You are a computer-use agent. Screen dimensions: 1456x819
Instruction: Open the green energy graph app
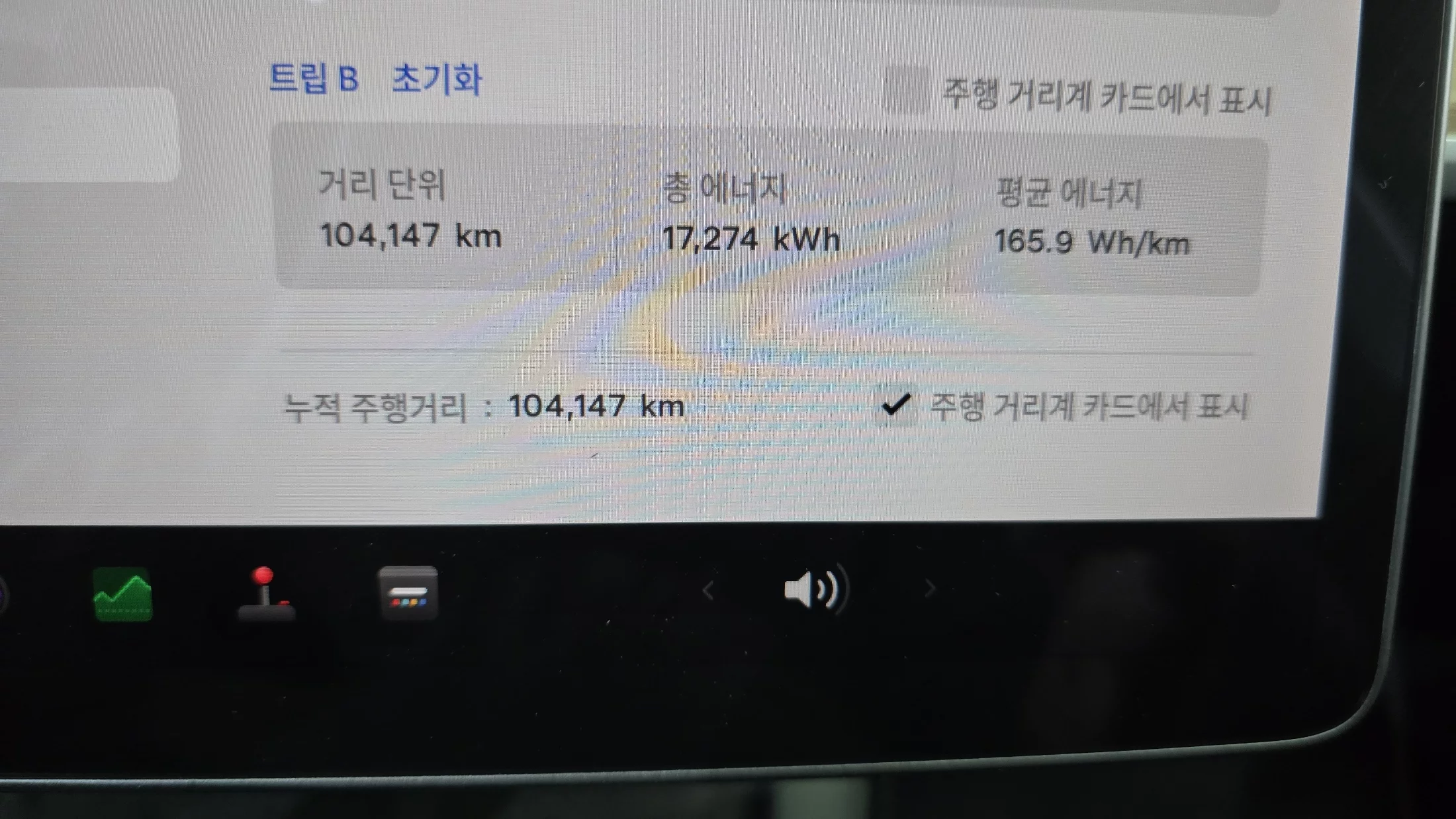coord(123,593)
